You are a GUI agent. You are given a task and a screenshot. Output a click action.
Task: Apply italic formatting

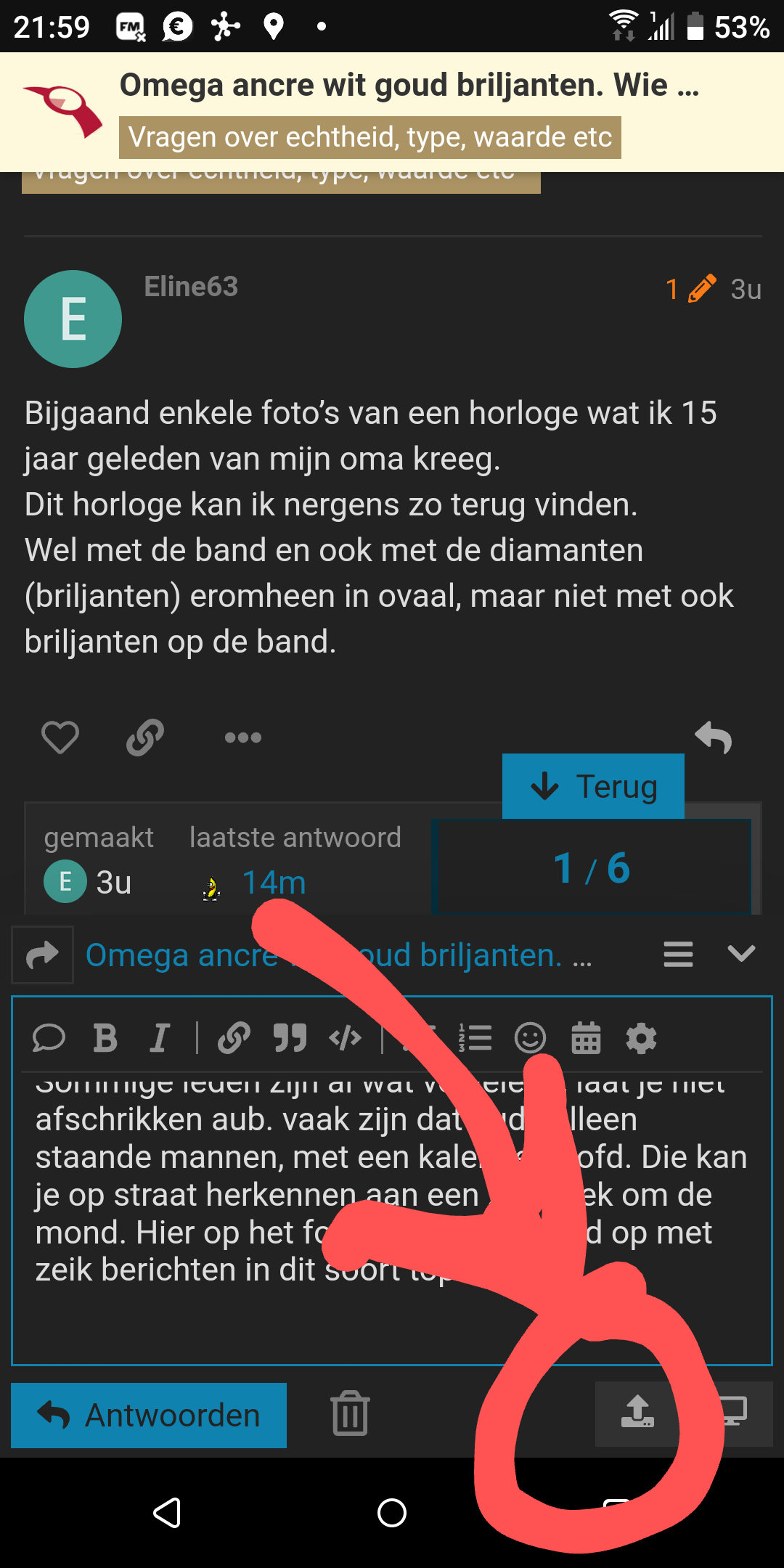160,1038
